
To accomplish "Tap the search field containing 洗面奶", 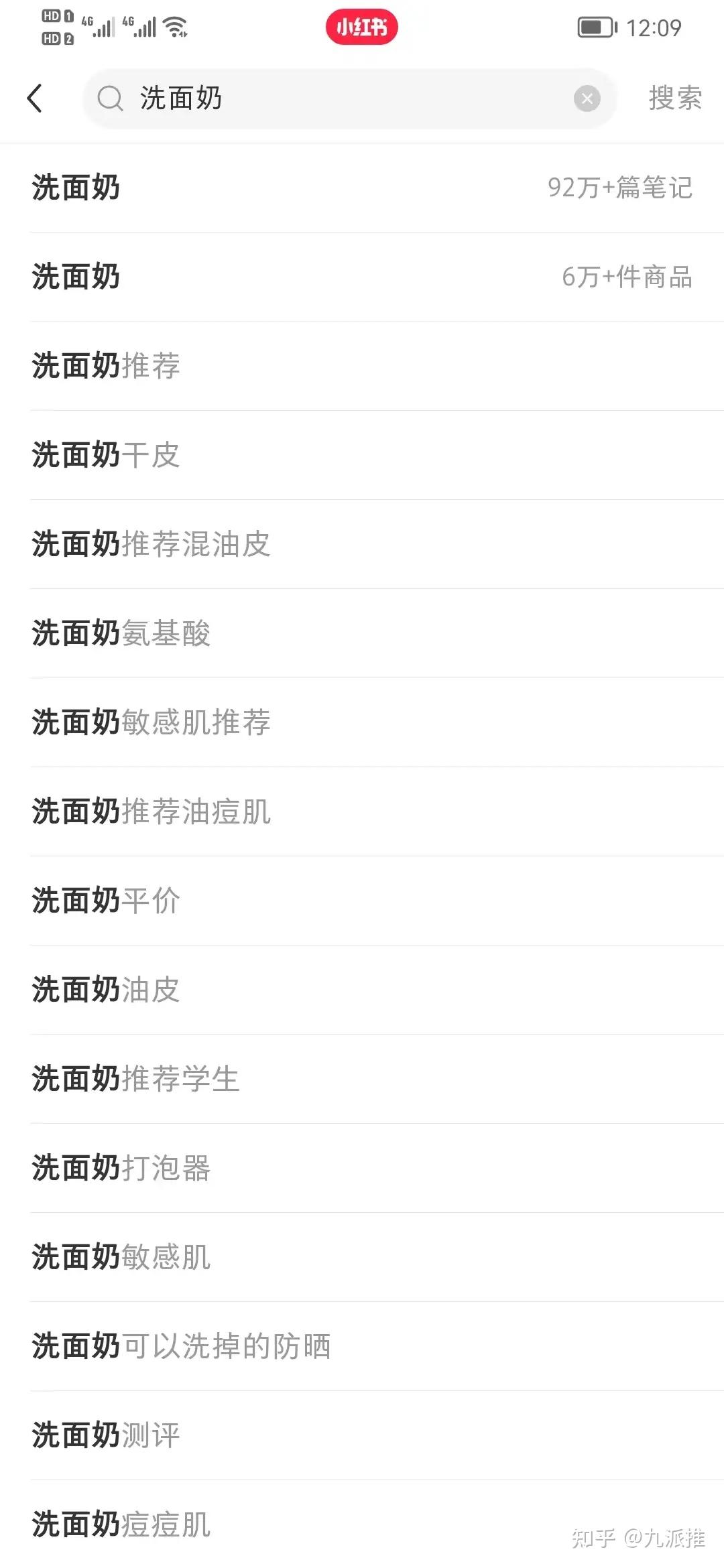I will point(335,99).
